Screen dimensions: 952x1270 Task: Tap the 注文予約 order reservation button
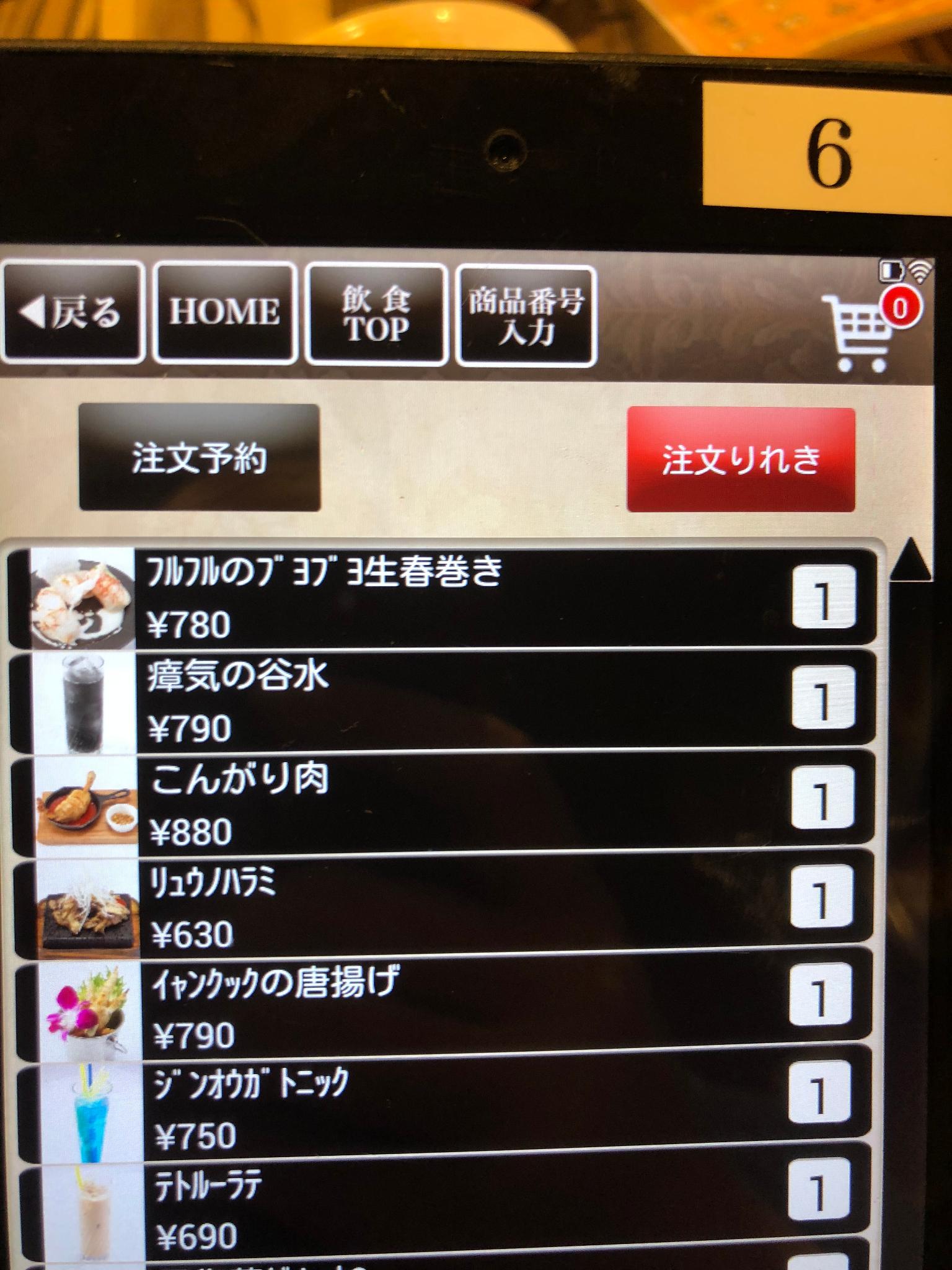pos(199,458)
